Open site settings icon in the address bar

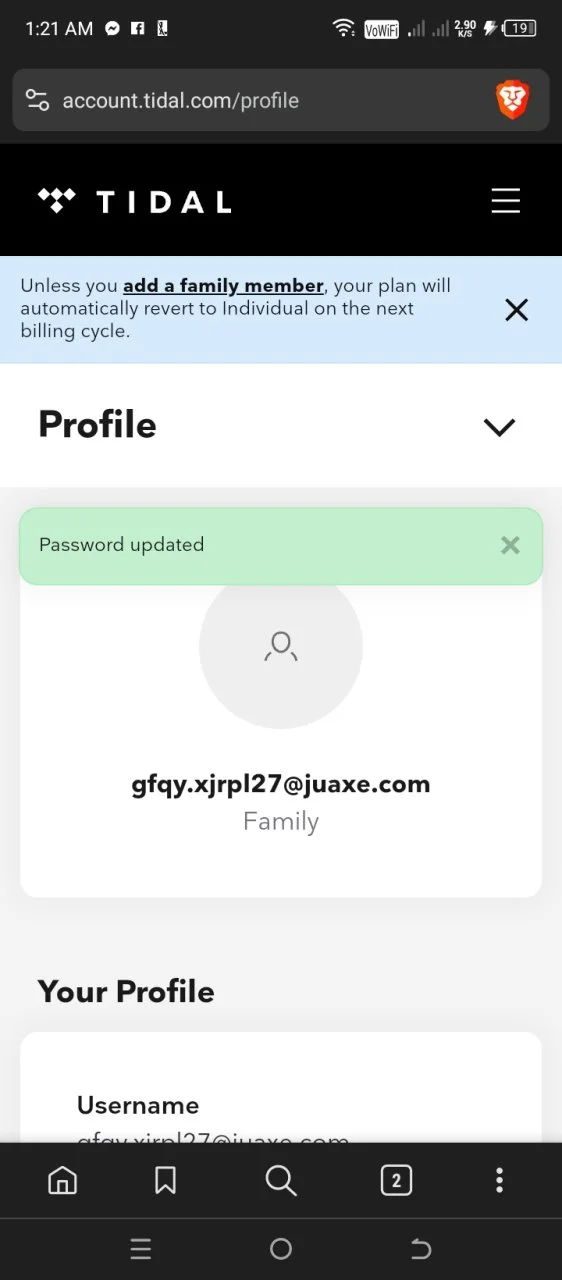coord(38,100)
